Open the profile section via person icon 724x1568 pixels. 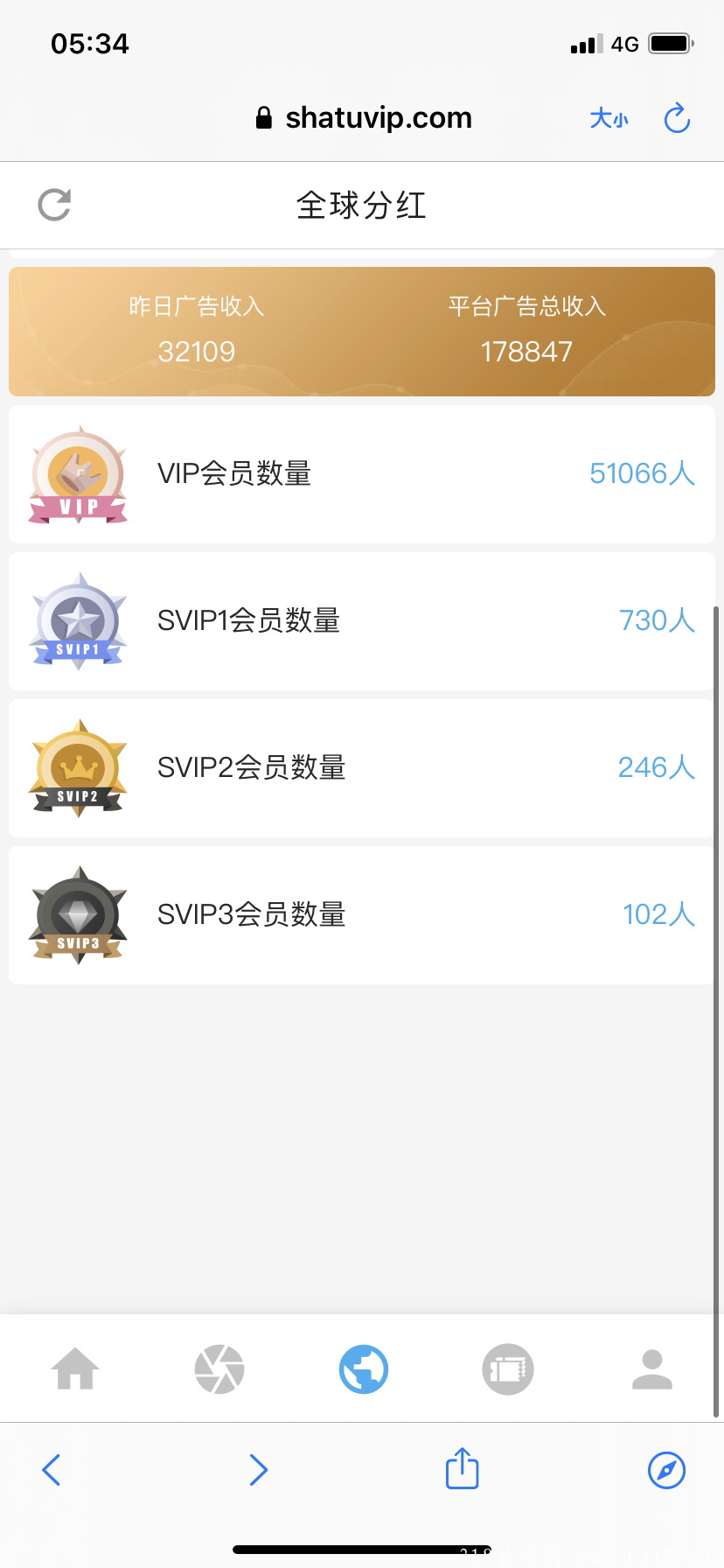[651, 1368]
